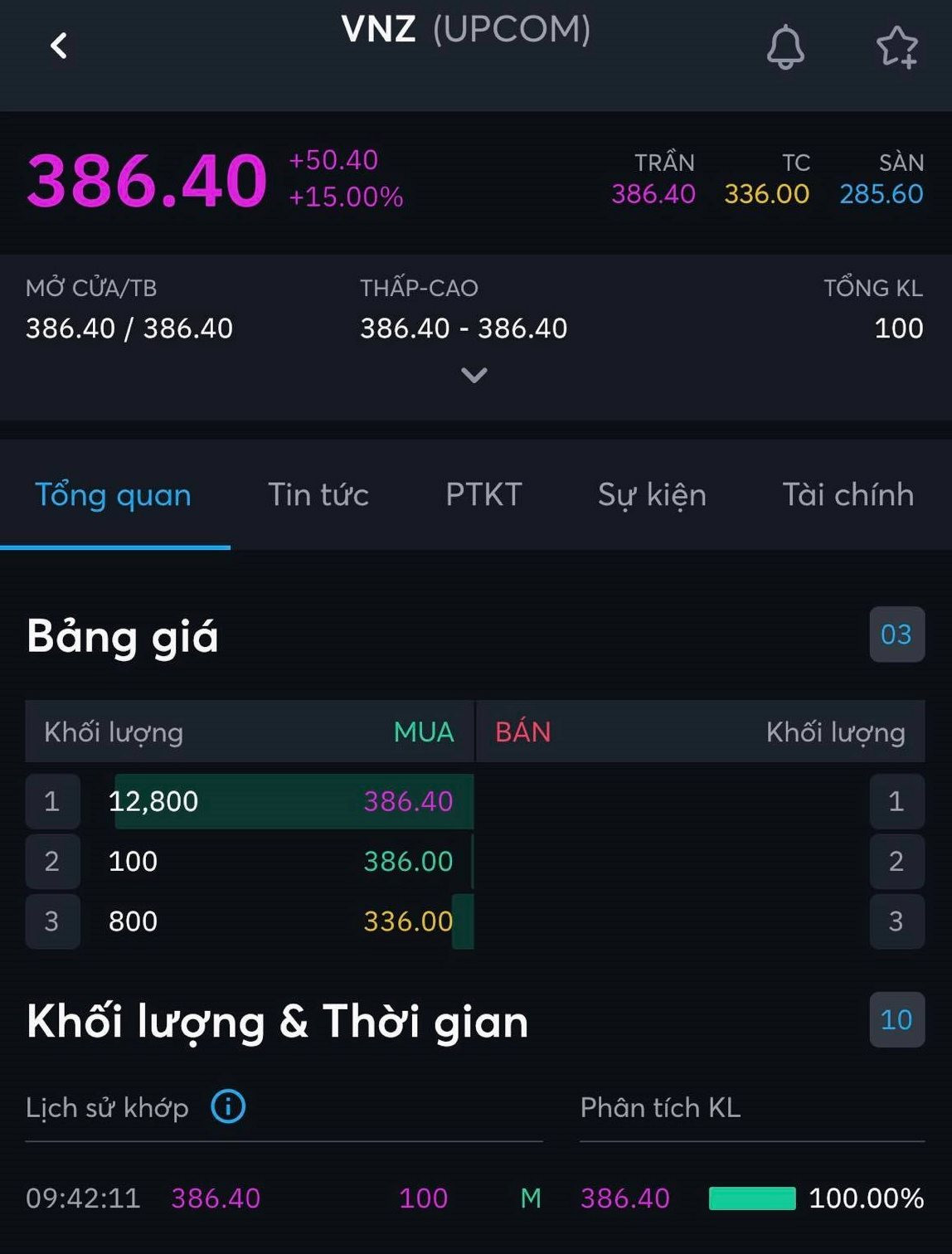Select the Sự kiện tab

(652, 494)
